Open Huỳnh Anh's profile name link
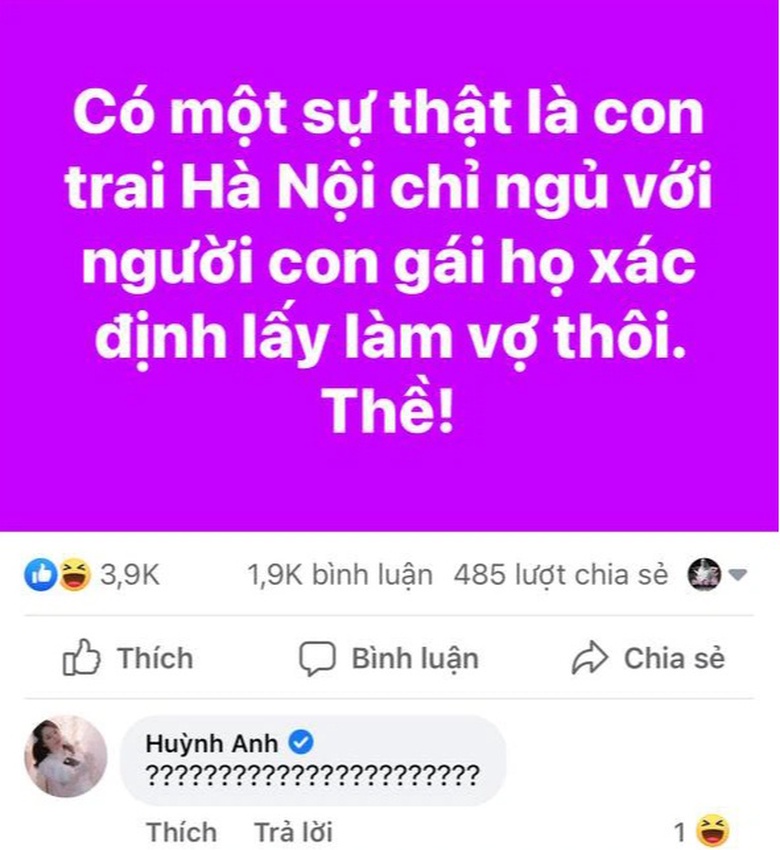This screenshot has width=780, height=850. point(212,743)
